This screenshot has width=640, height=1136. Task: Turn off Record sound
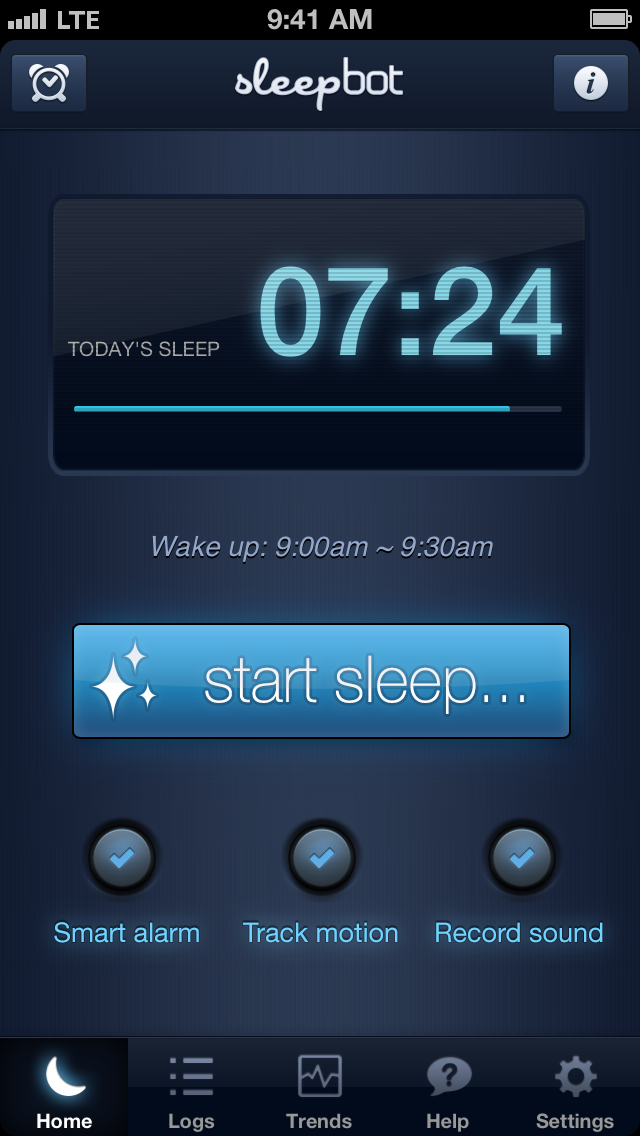[521, 859]
